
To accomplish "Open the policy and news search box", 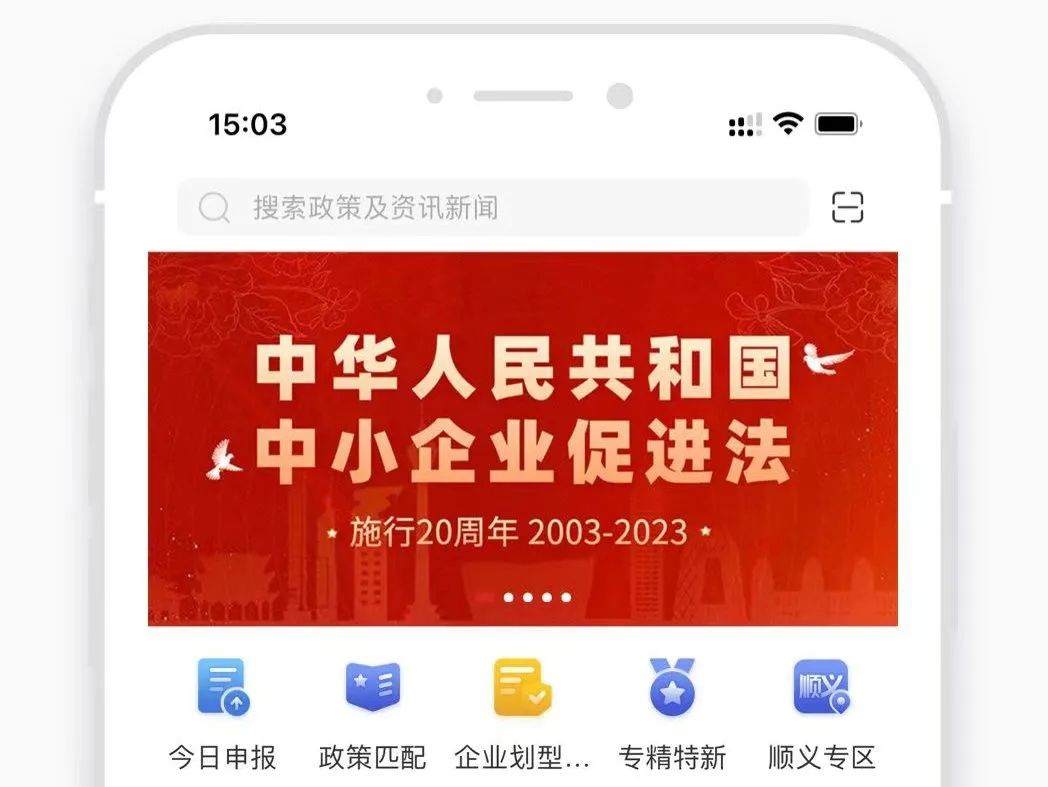I will pyautogui.click(x=492, y=208).
